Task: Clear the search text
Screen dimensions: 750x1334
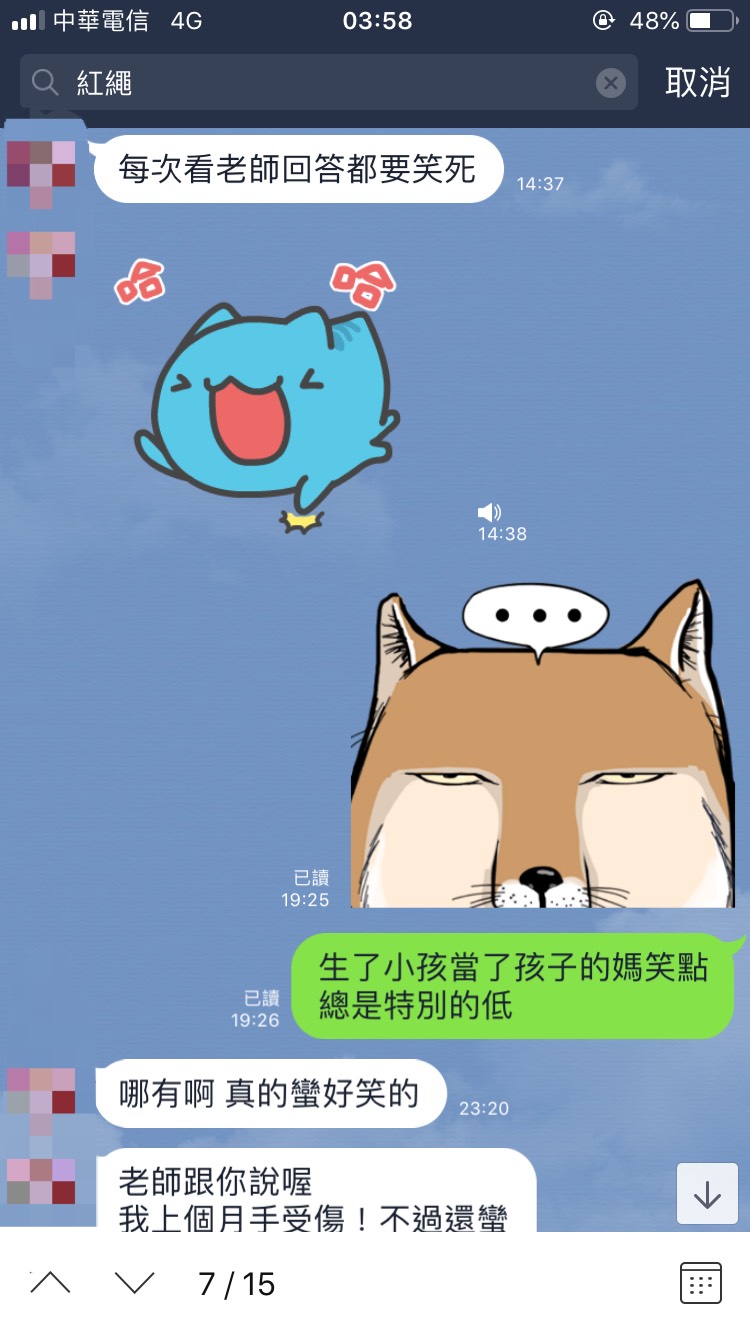Action: (610, 83)
